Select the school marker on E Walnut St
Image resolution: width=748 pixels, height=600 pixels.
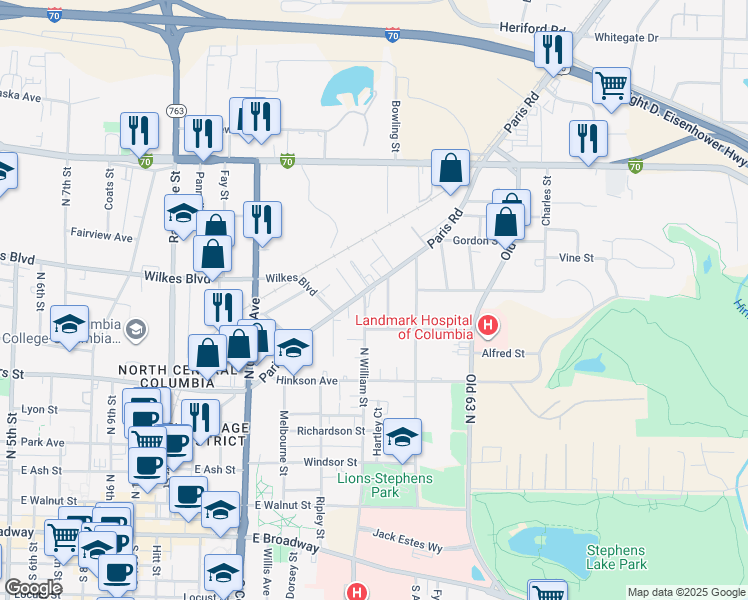click(220, 513)
